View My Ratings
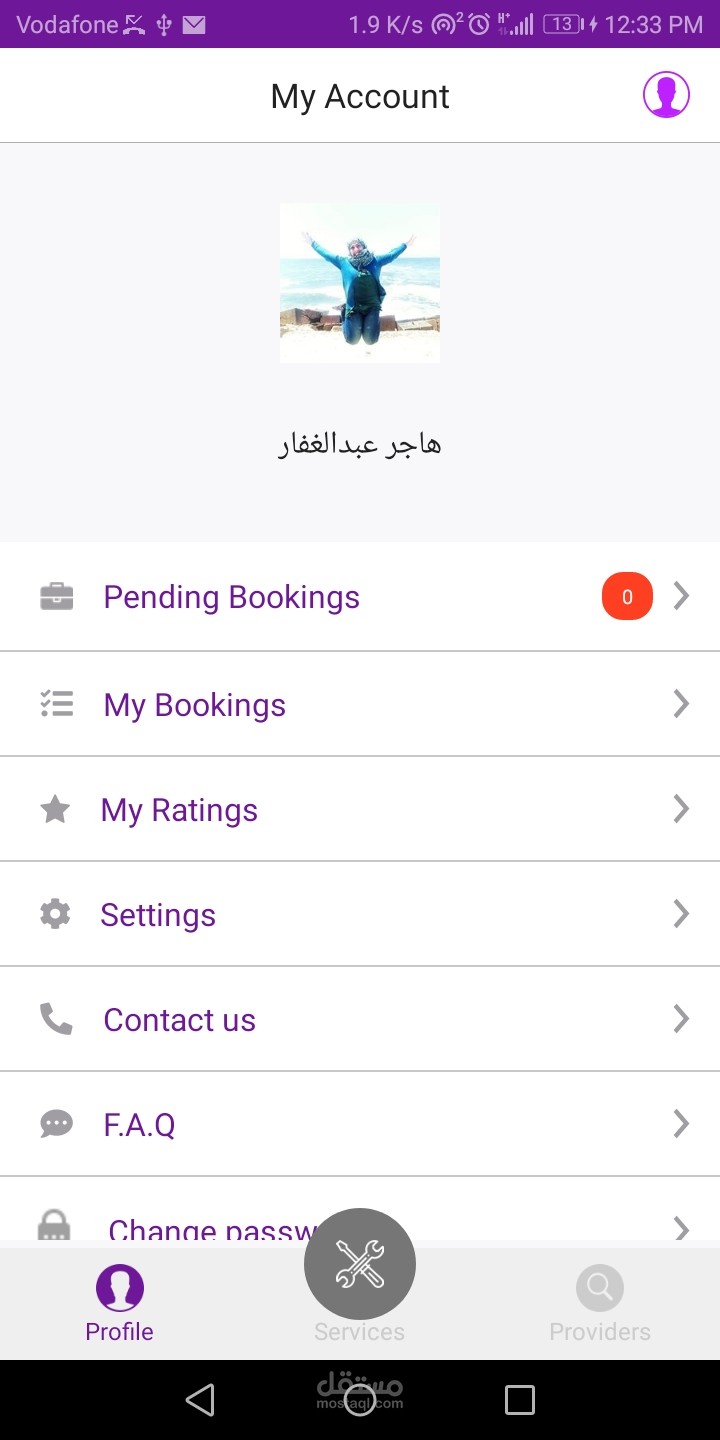This screenshot has width=720, height=1440. pyautogui.click(x=180, y=810)
